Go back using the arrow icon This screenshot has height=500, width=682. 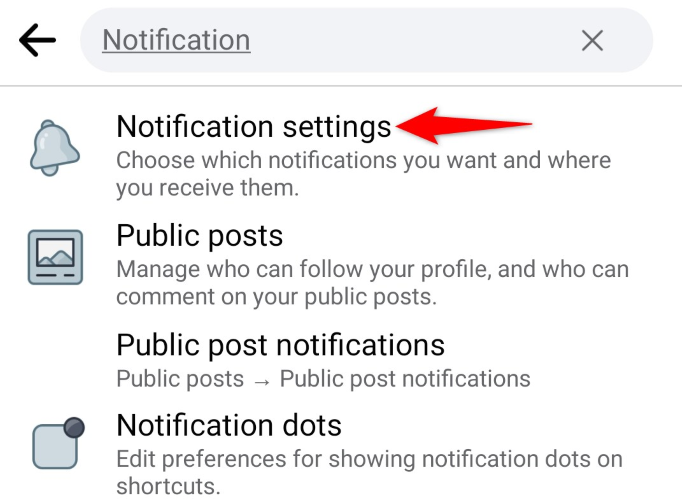[37, 40]
